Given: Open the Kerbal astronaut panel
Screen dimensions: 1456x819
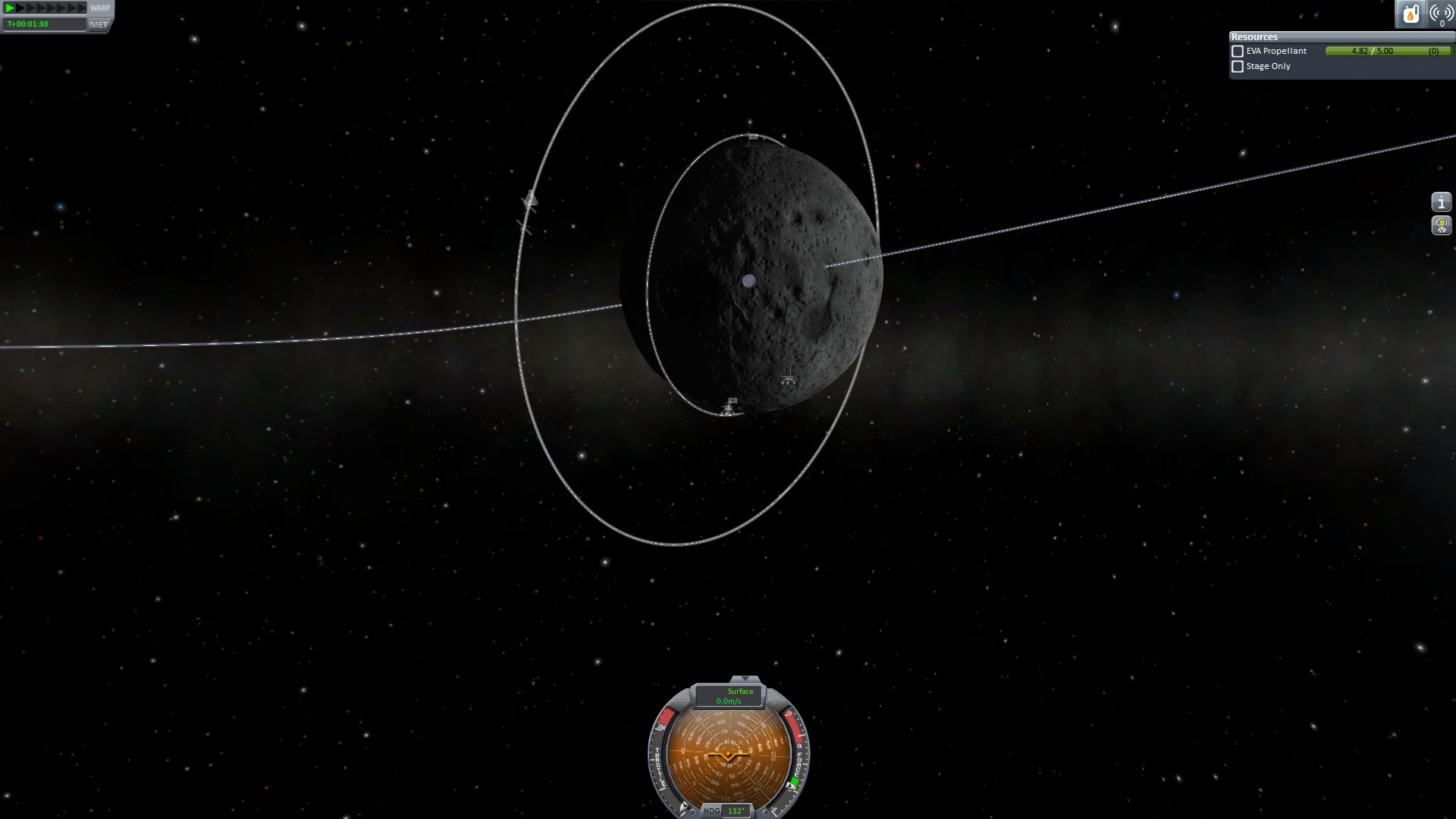Looking at the screenshot, I should point(1441,225).
